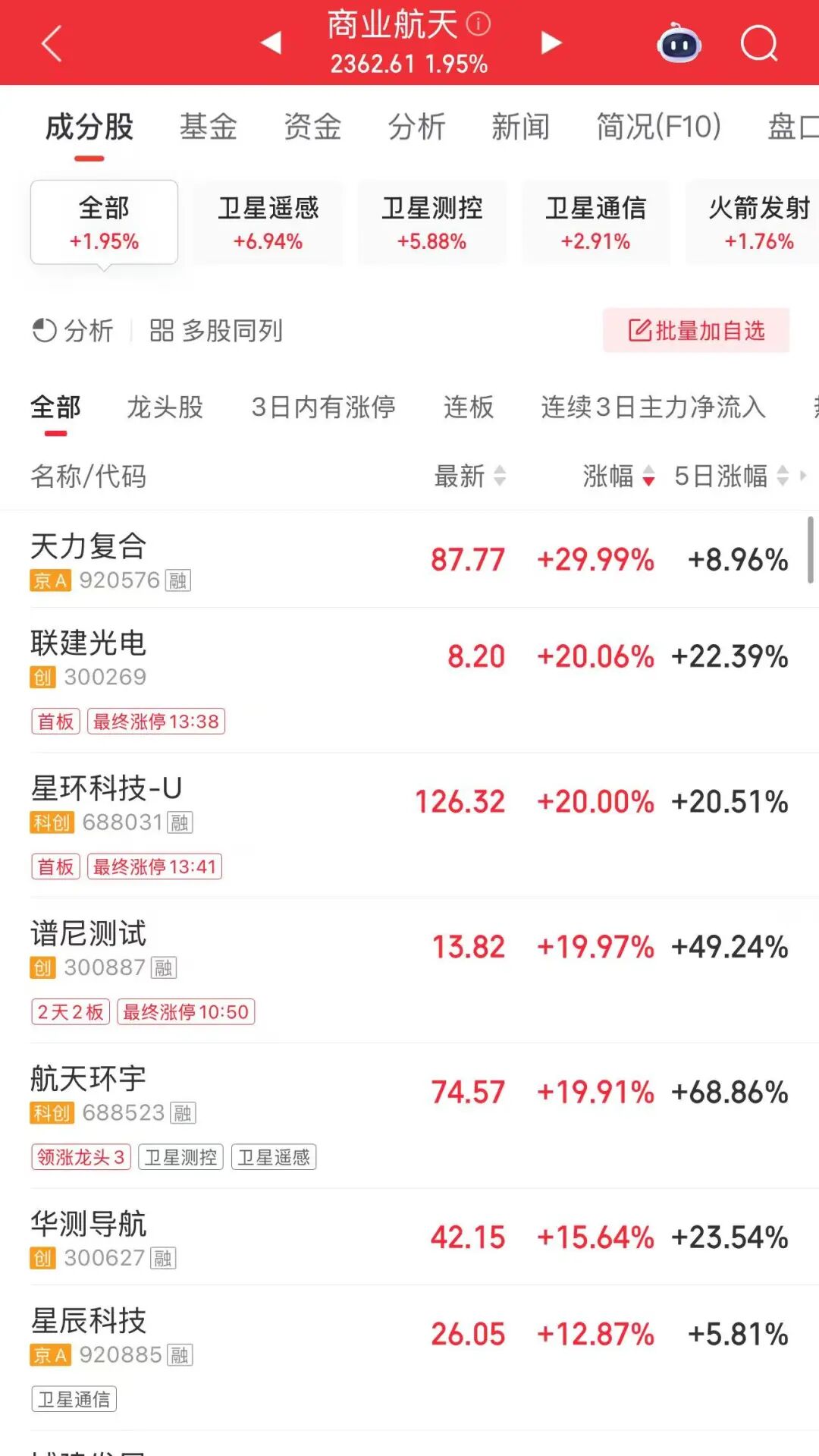This screenshot has height=1456, width=819.
Task: Open search from the magnifier icon
Action: click(x=759, y=44)
